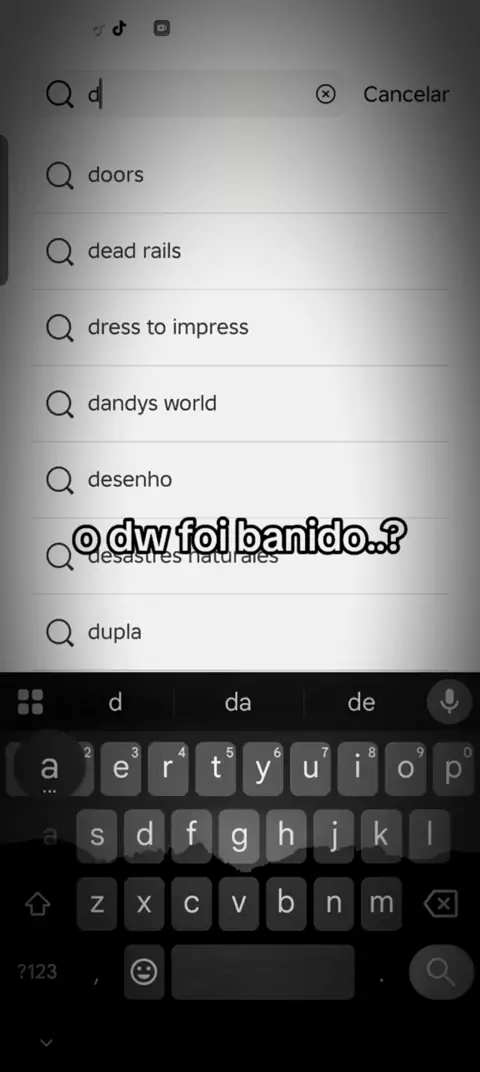Screen dimensions: 480x1072
Task: Submit search with keyboard magnifier key
Action: tap(441, 972)
